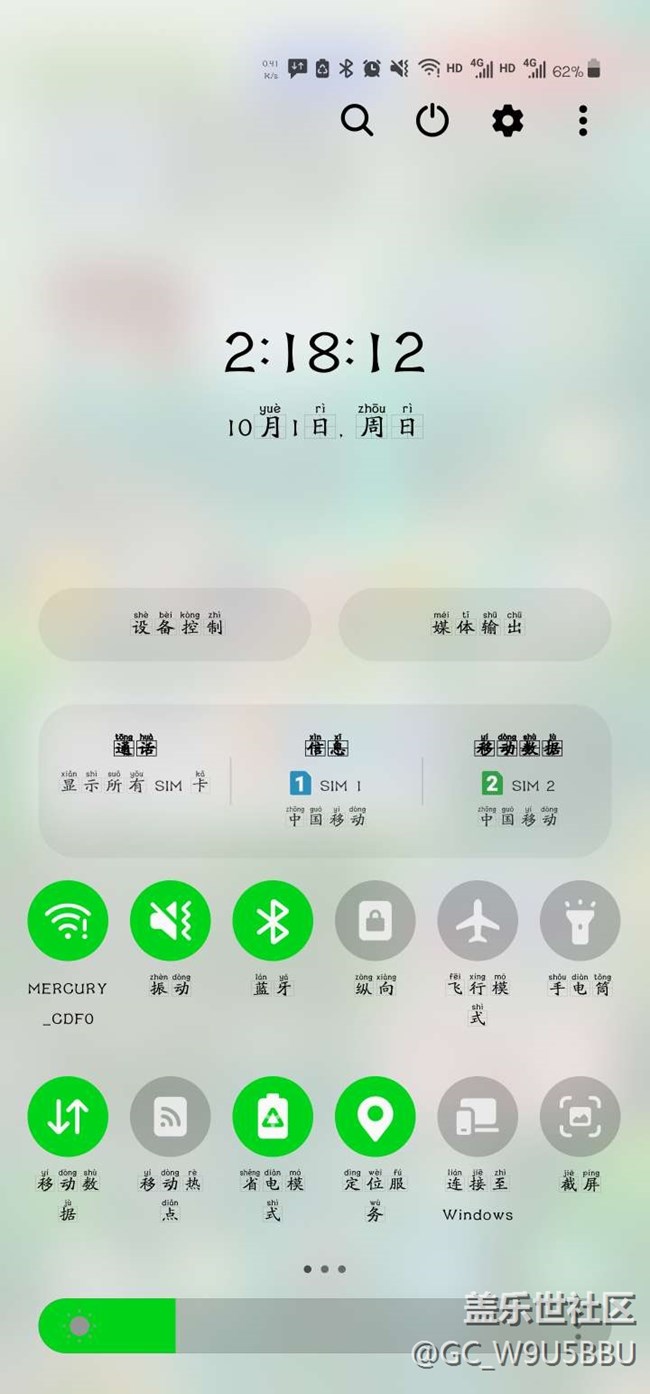Turn off 省电模式 power saving
This screenshot has height=1394, width=650.
[x=272, y=1117]
